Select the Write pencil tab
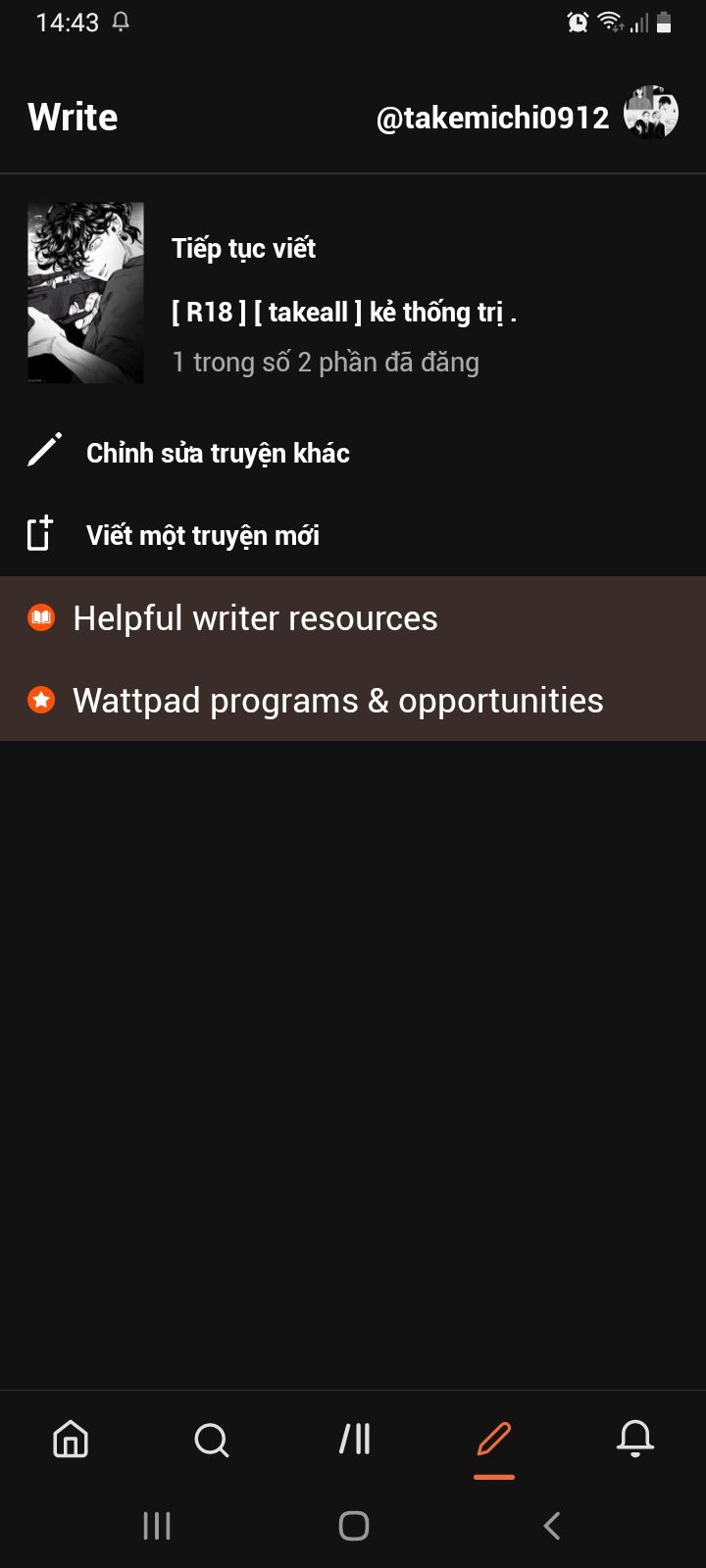Screen dimensions: 706x1568 [494, 1440]
